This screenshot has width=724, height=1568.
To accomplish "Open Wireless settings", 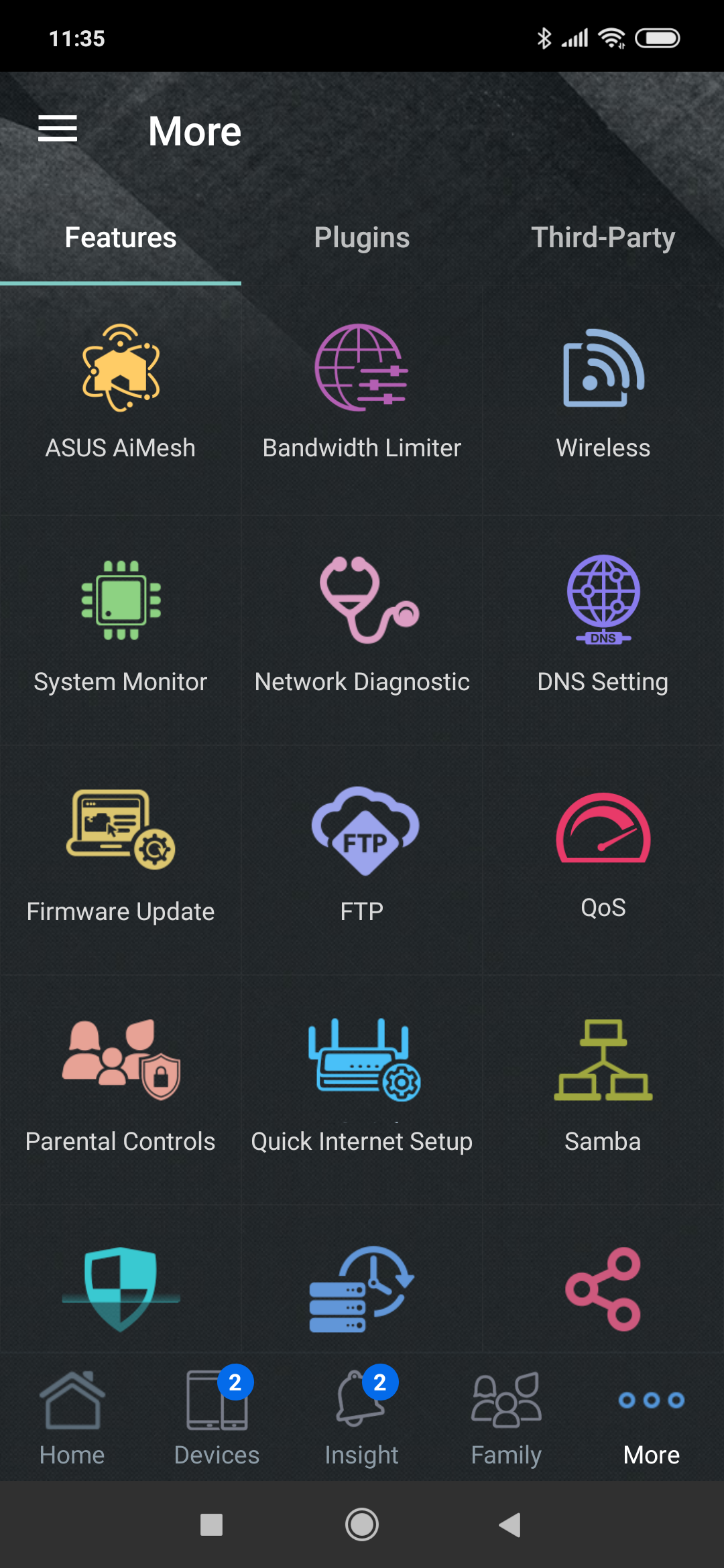I will (603, 401).
